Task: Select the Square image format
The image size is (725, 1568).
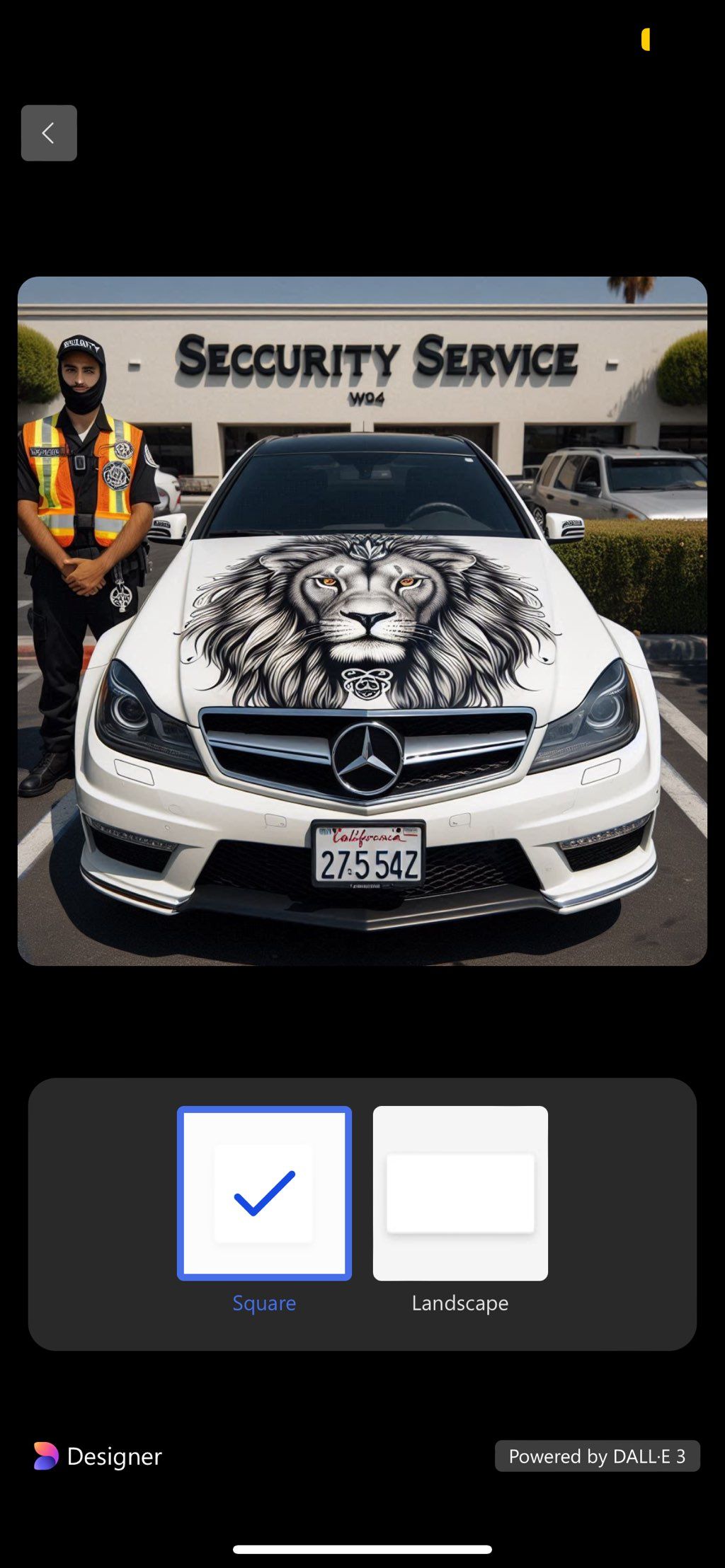Action: pyautogui.click(x=264, y=1193)
